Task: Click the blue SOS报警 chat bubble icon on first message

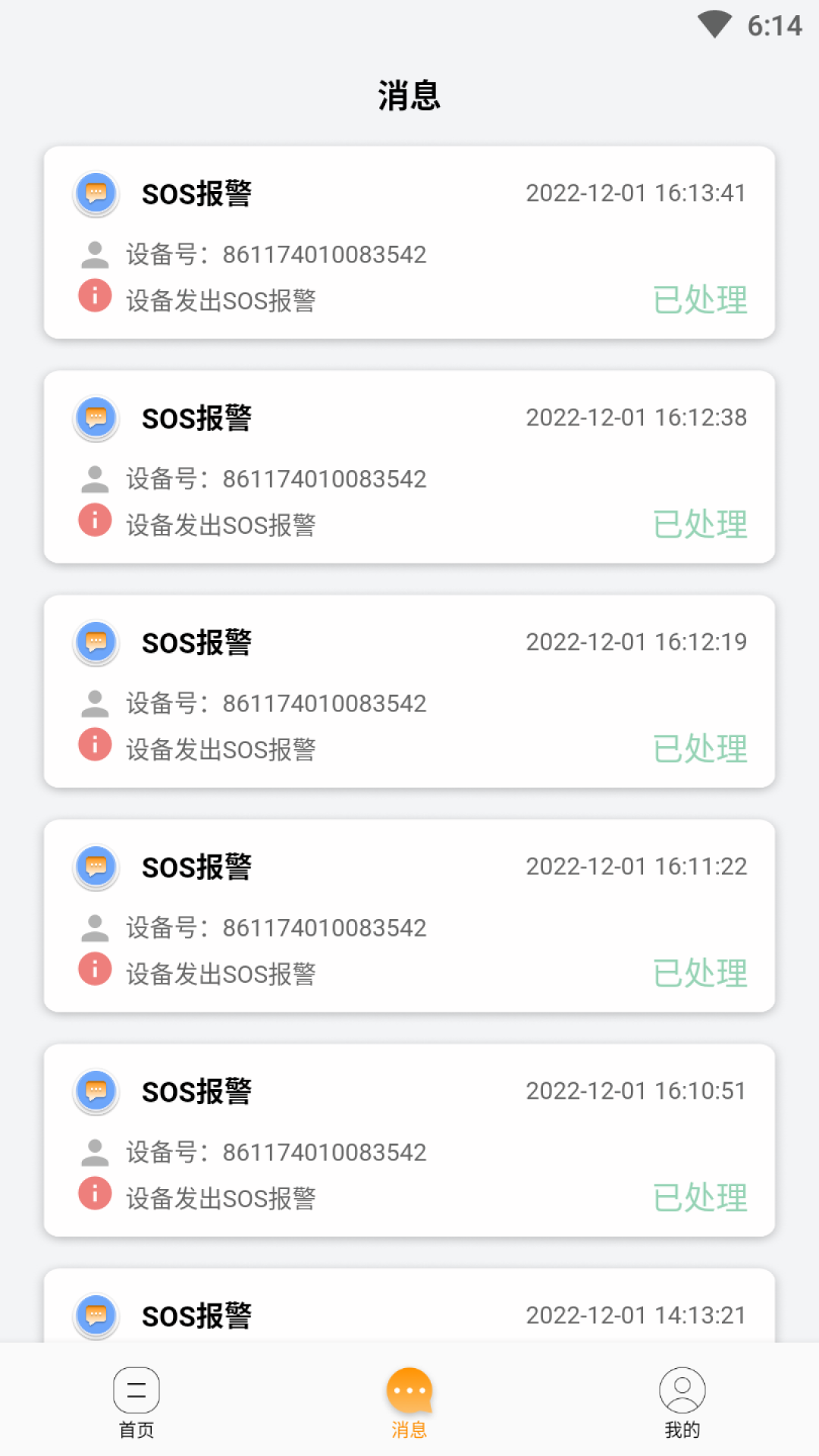Action: coord(95,194)
